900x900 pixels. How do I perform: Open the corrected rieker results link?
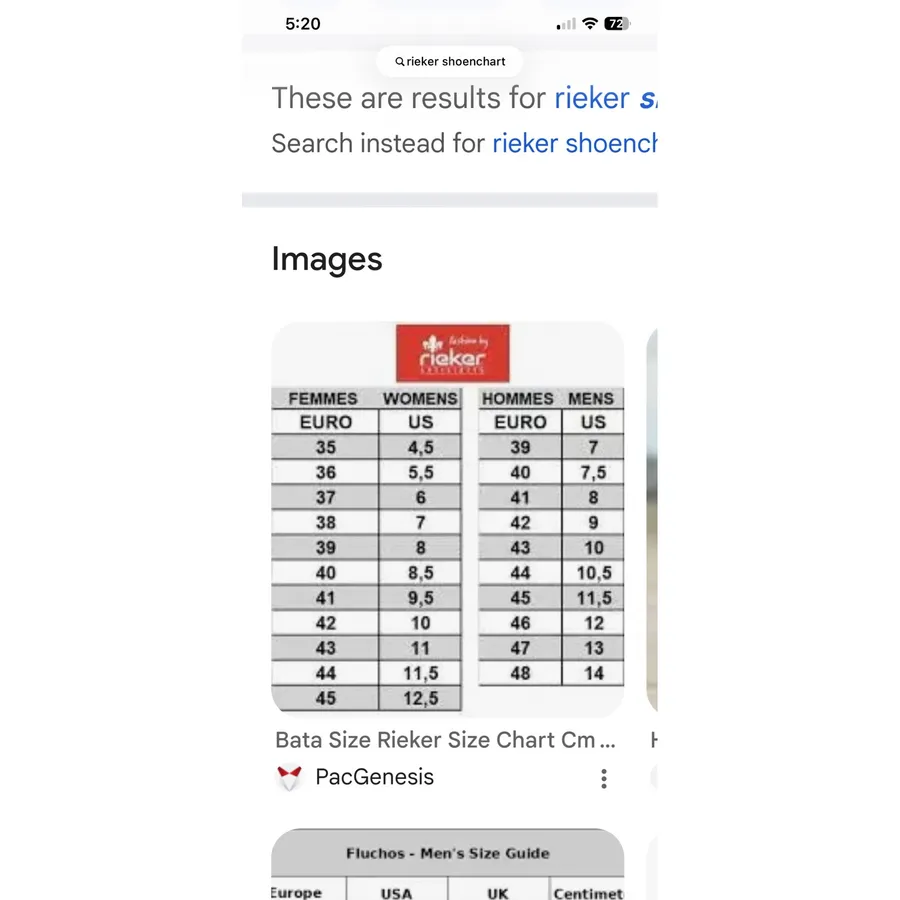point(606,98)
